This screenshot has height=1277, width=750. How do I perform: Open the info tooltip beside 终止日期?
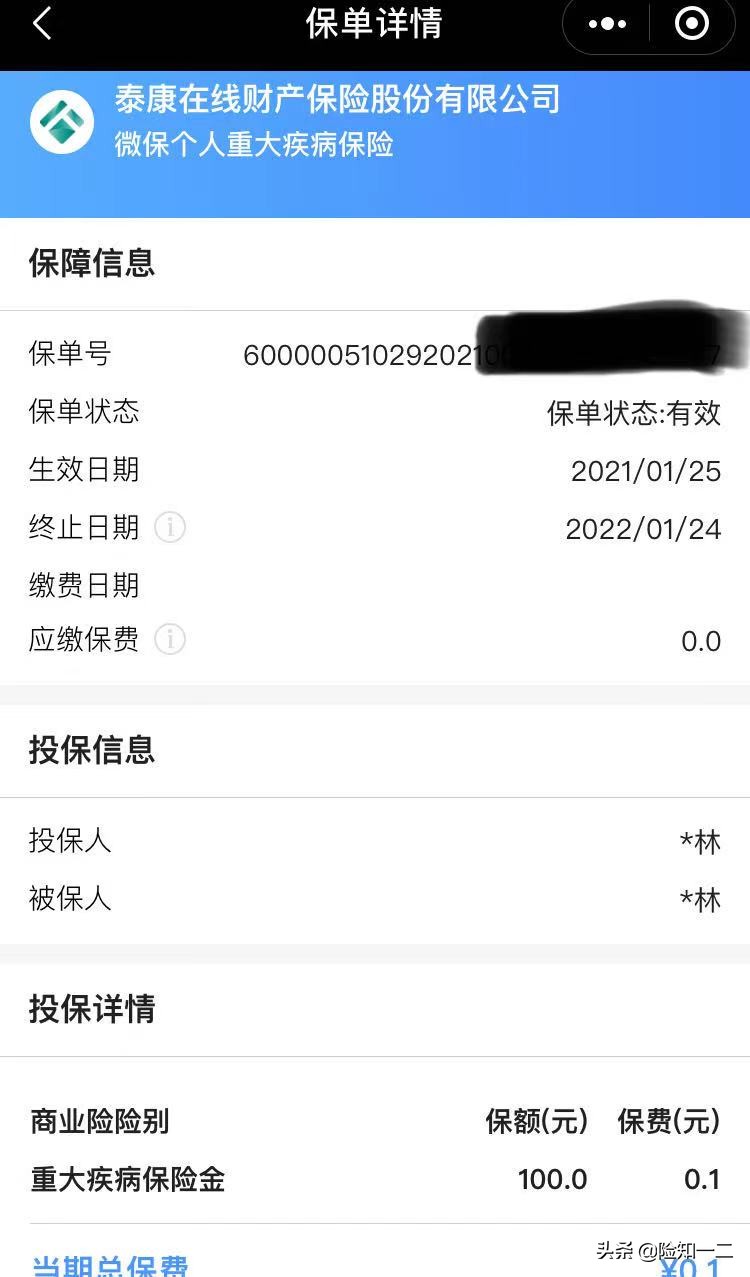click(170, 528)
